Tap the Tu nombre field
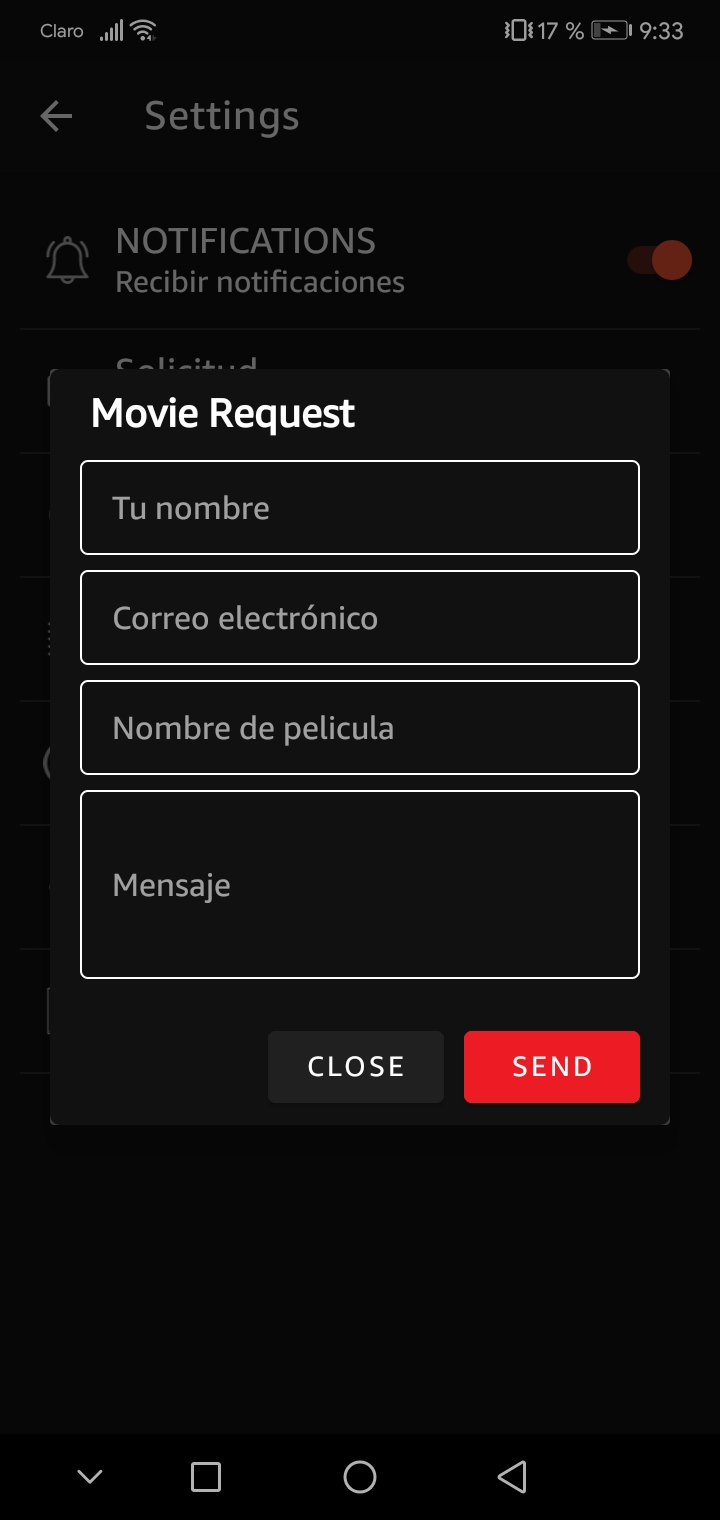This screenshot has width=720, height=1520. (360, 507)
